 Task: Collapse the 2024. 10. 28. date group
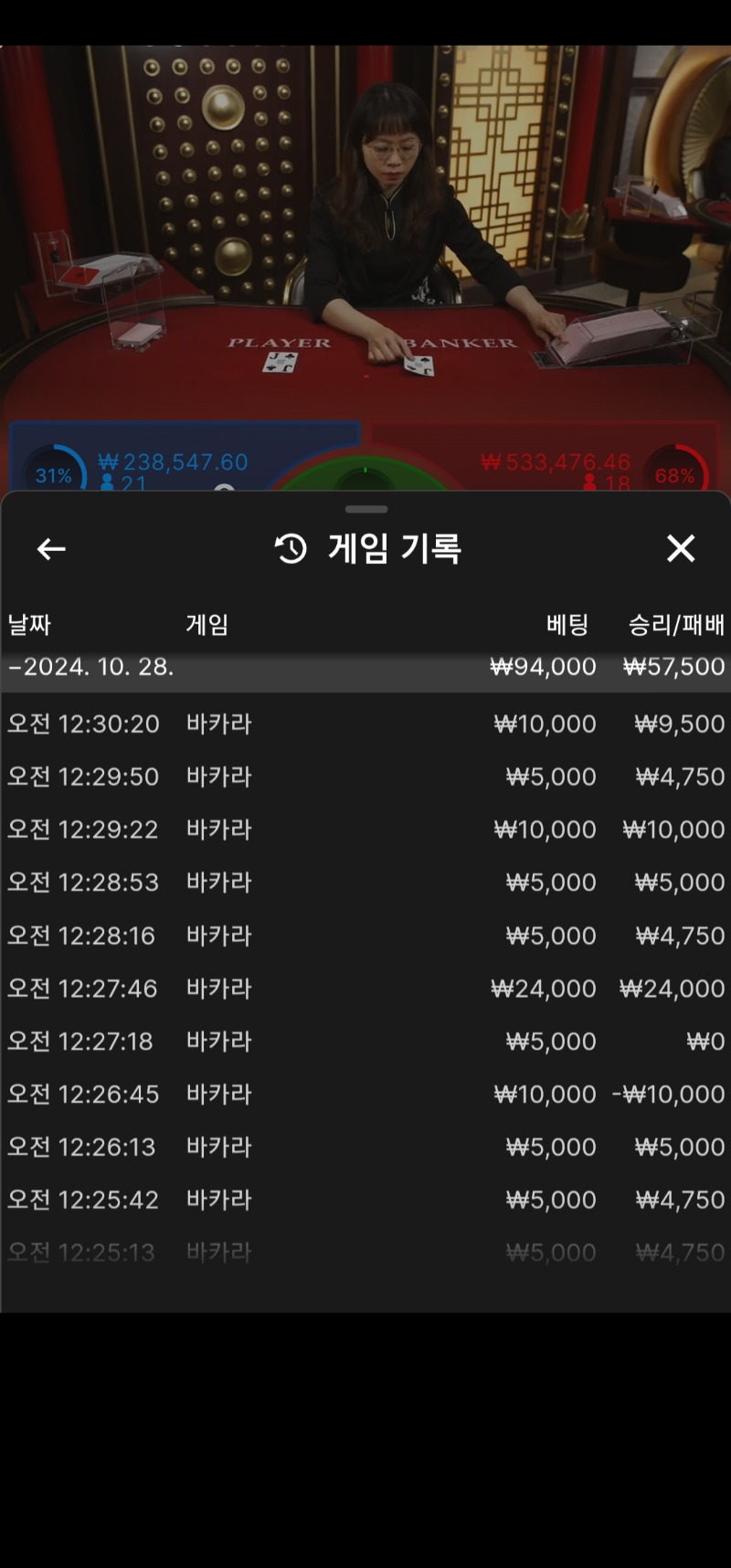[x=365, y=667]
